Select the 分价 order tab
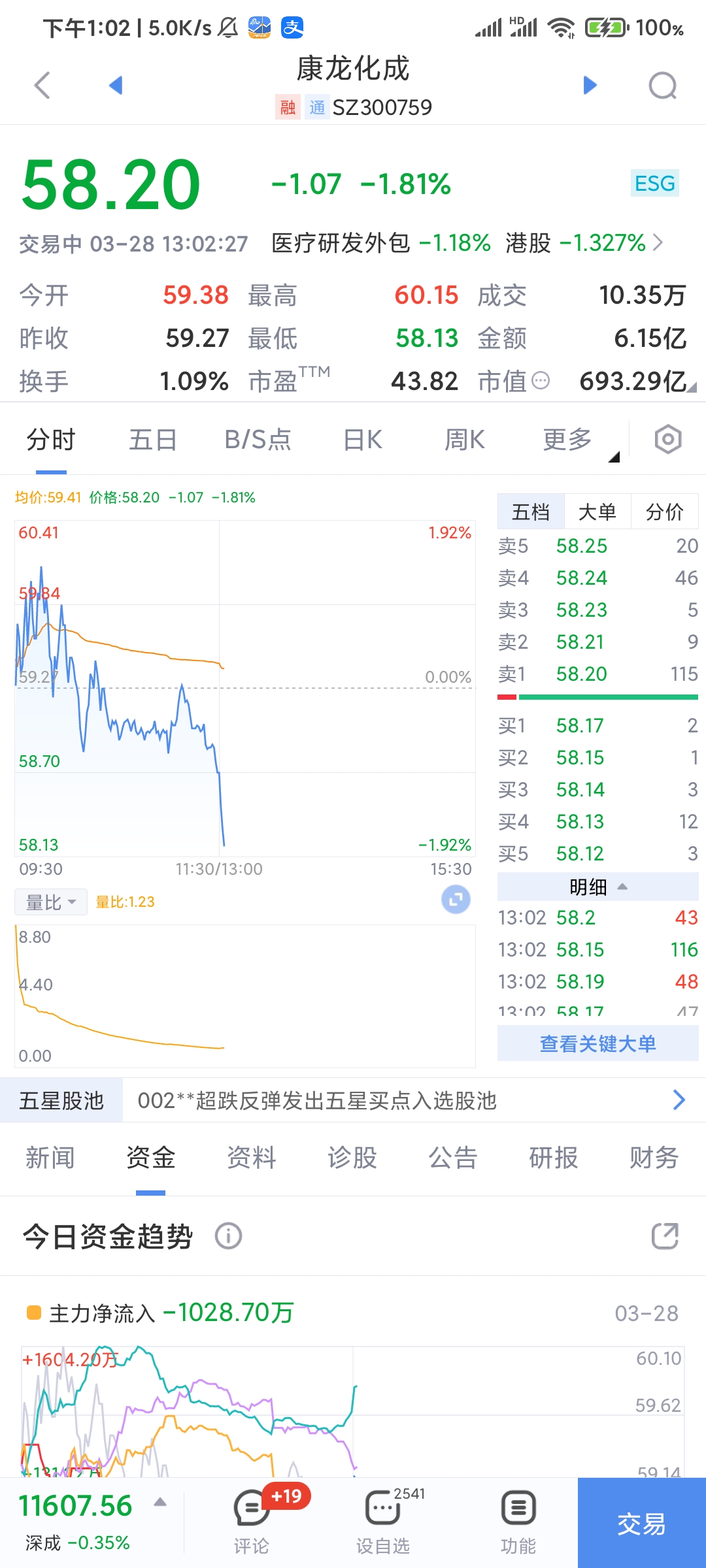Viewport: 706px width, 1568px height. click(664, 512)
